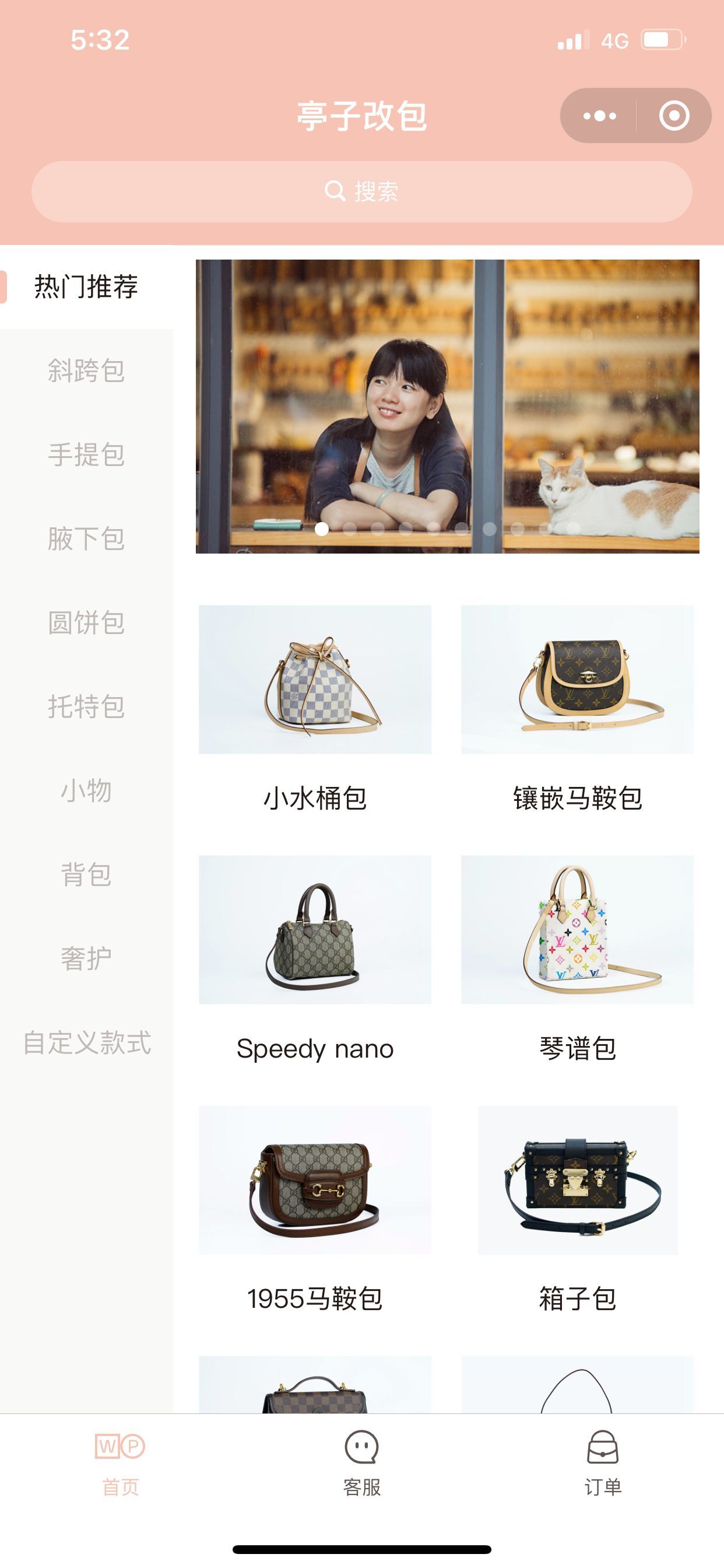
Task: Tap the 搜索 search box
Action: (361, 192)
